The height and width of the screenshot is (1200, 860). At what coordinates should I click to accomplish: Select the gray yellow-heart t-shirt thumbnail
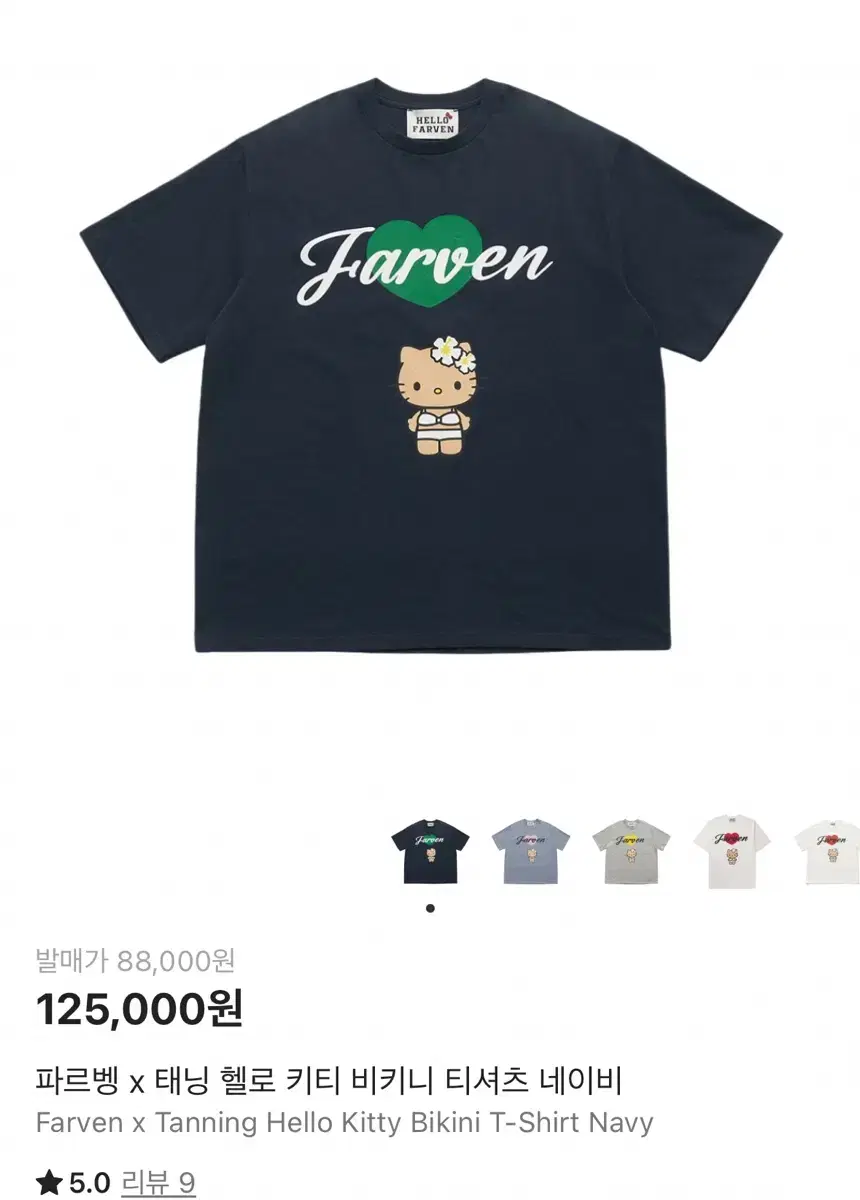point(630,850)
